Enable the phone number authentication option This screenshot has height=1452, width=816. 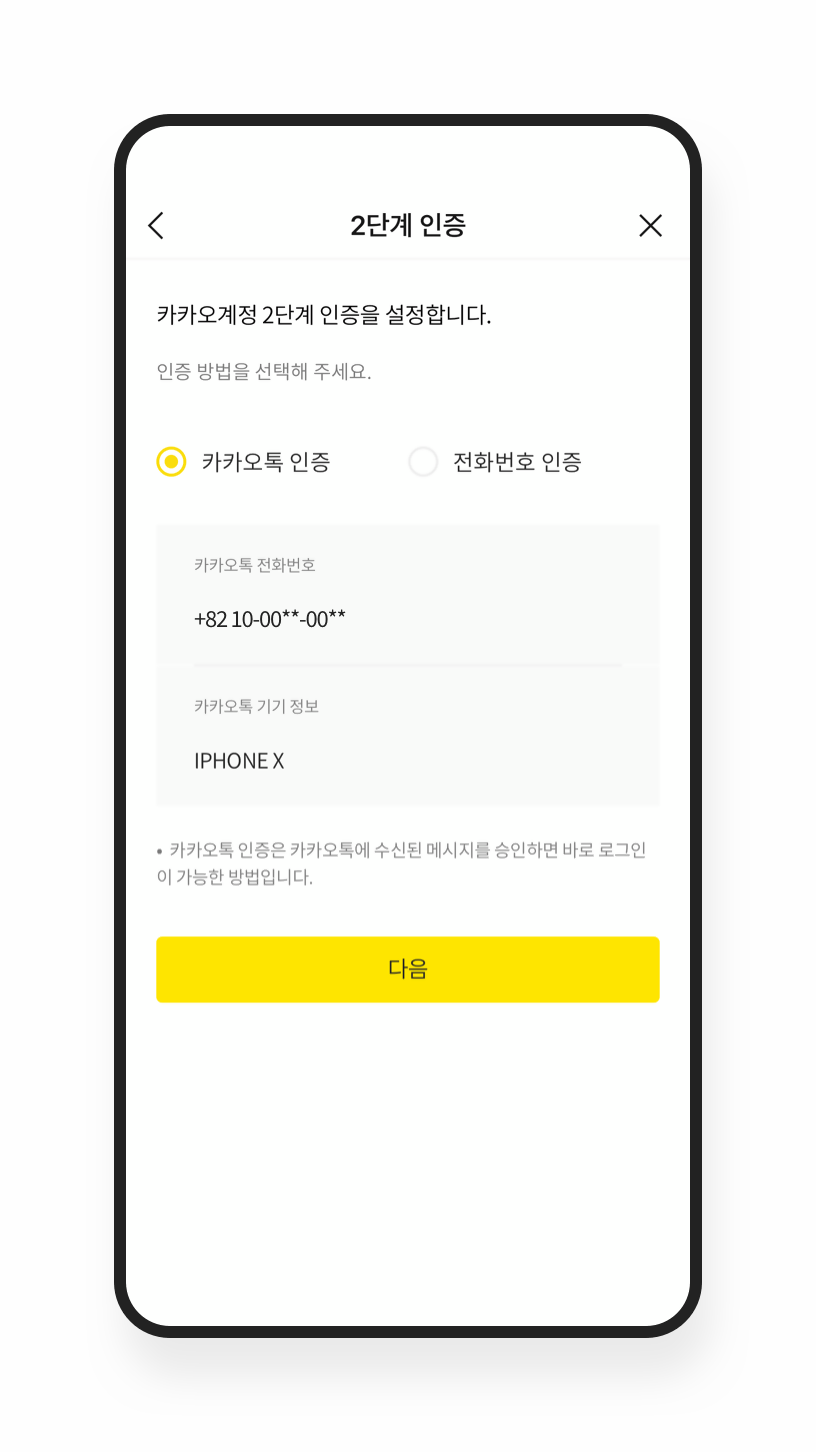(423, 462)
